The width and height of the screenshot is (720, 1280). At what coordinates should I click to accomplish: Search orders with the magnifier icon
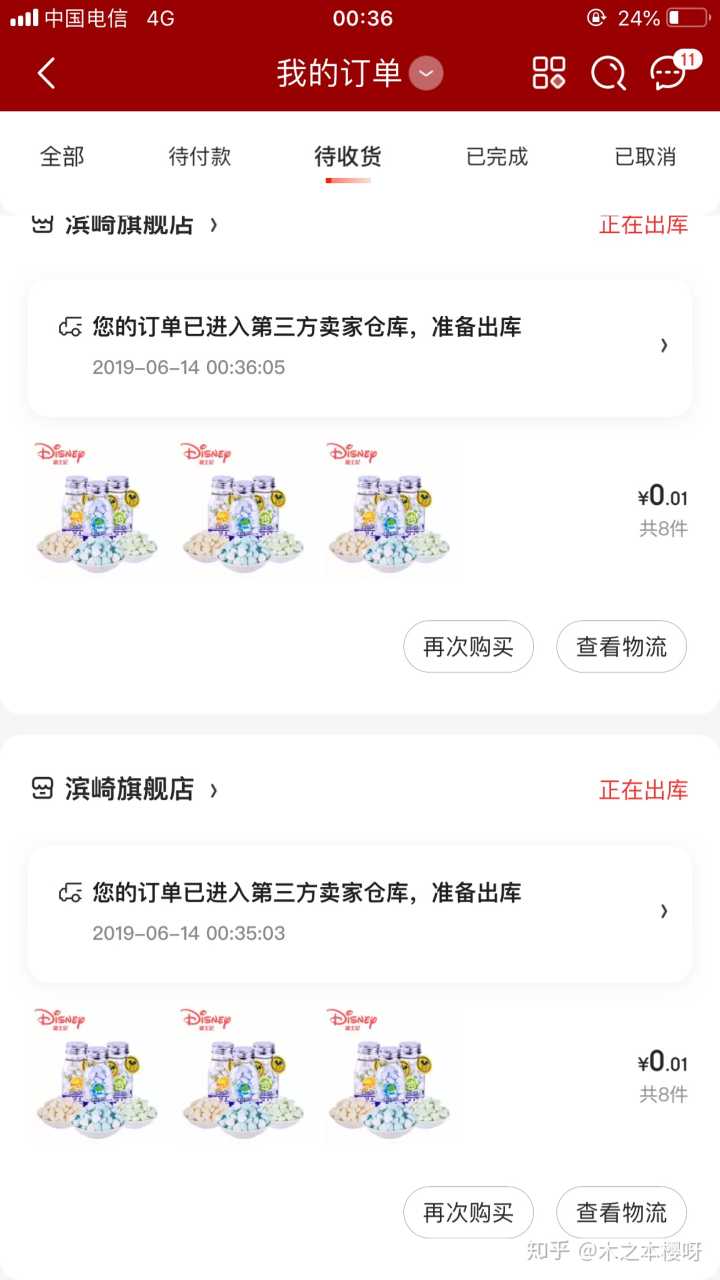coord(608,73)
